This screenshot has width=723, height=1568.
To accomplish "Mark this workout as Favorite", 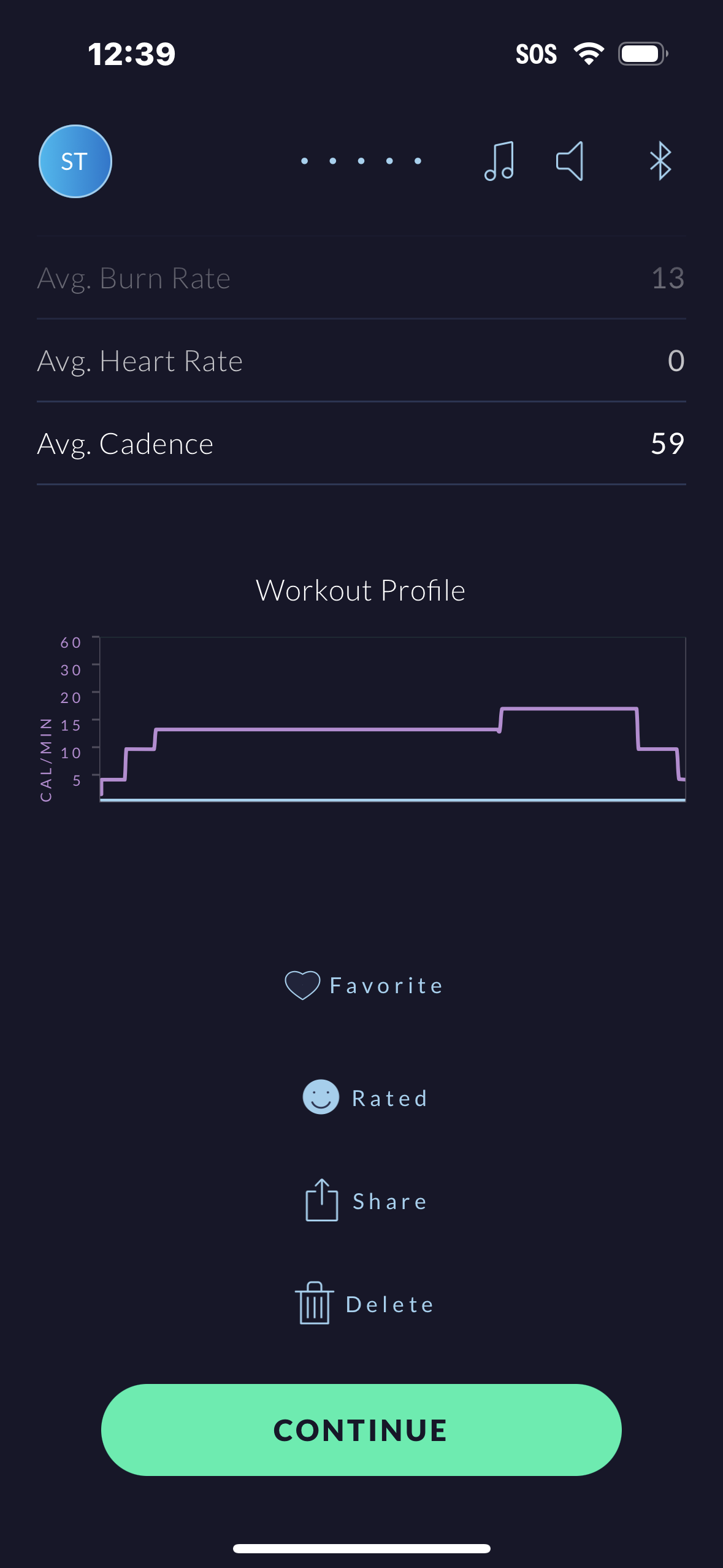I will click(x=363, y=985).
